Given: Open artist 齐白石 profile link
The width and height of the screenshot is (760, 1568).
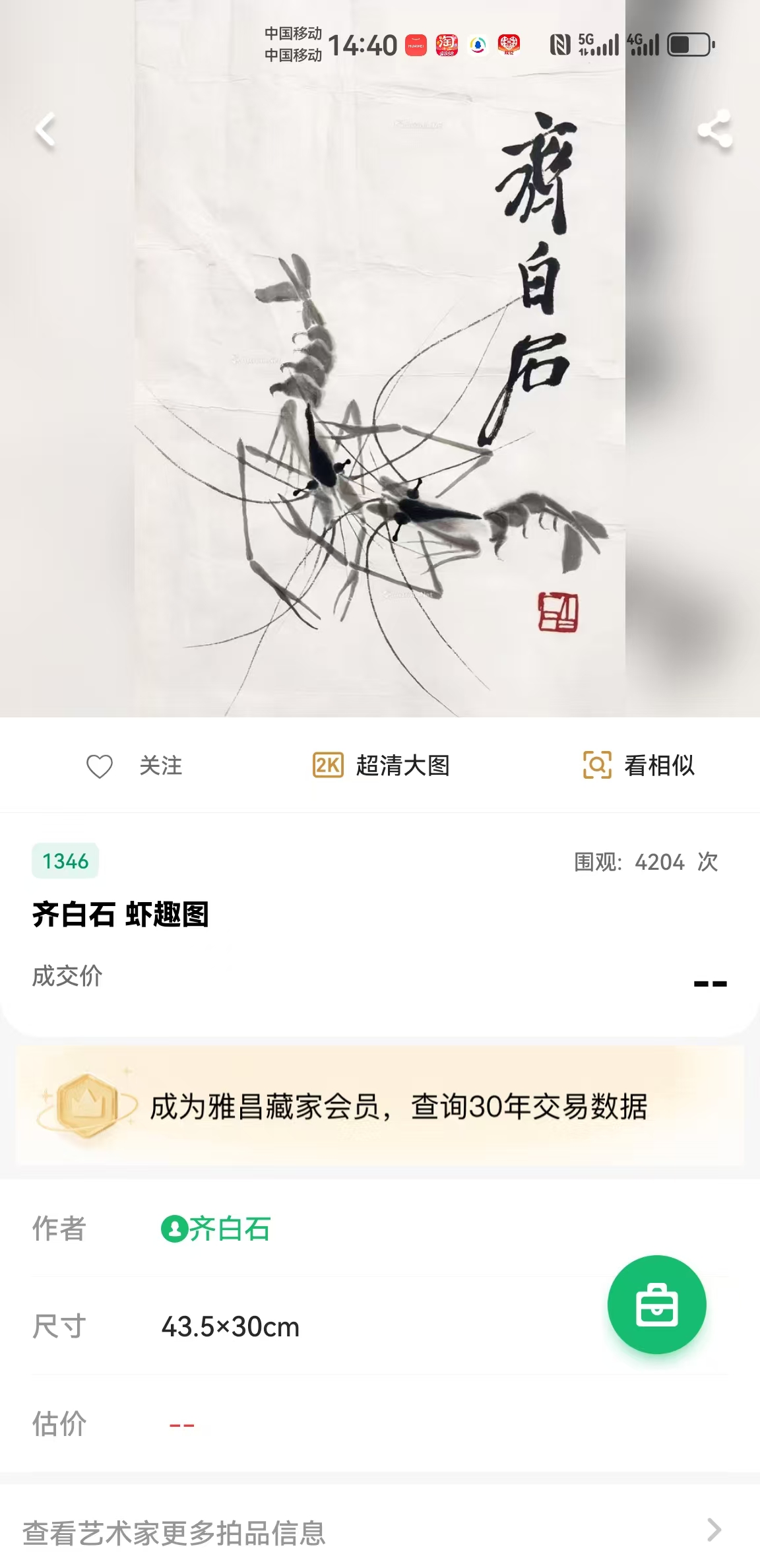Looking at the screenshot, I should click(x=216, y=1229).
